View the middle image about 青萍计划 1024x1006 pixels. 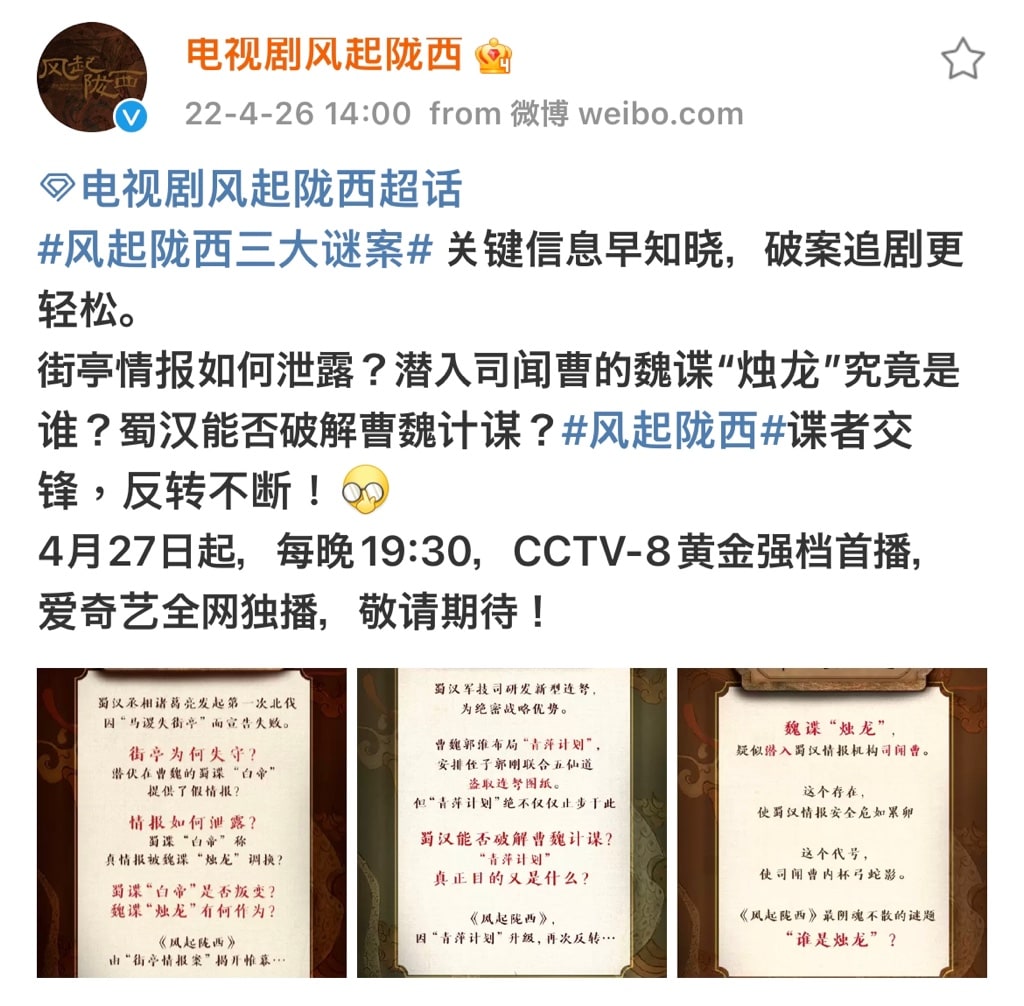click(512, 822)
